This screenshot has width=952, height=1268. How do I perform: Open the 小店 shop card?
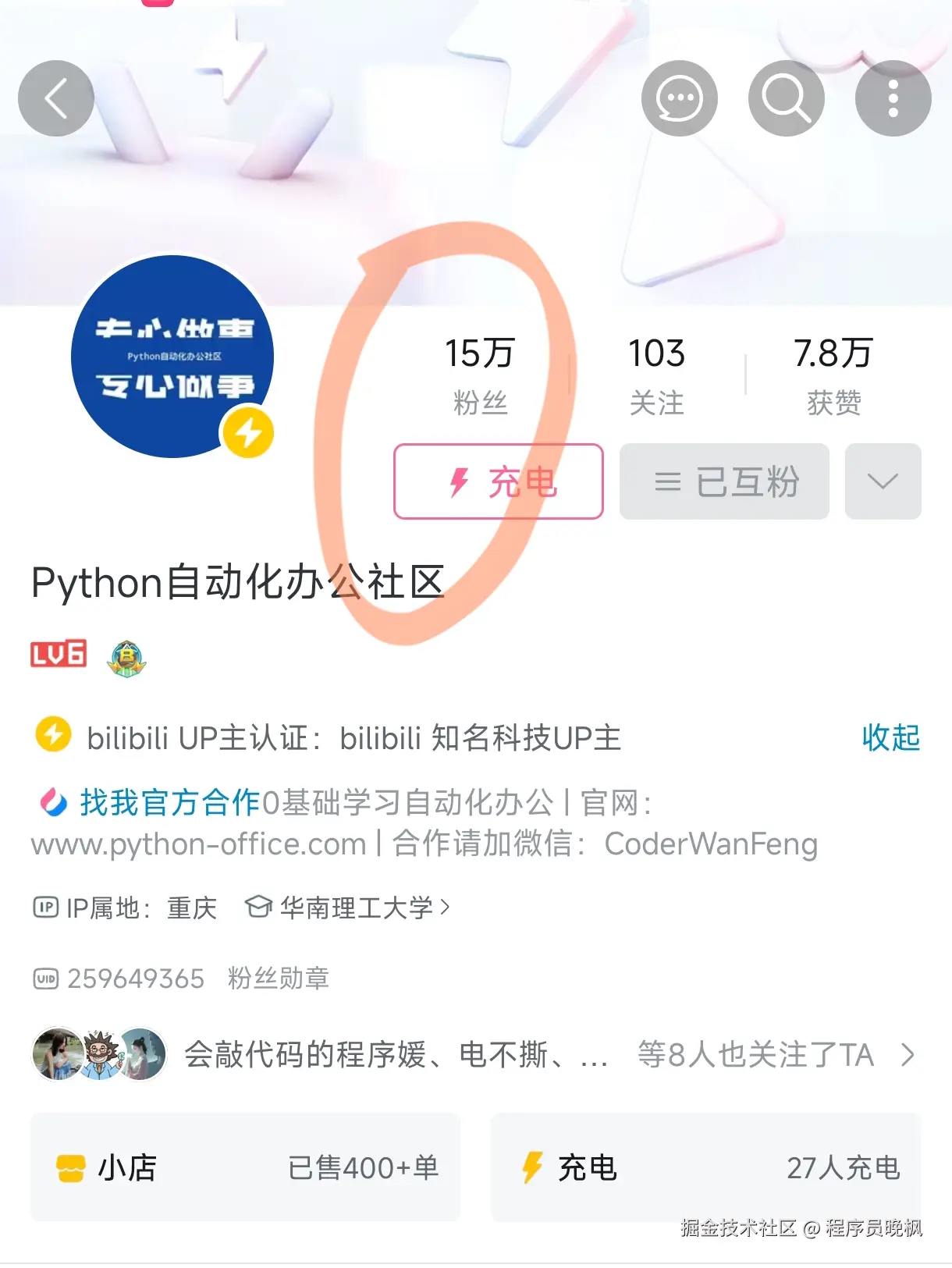click(245, 1167)
